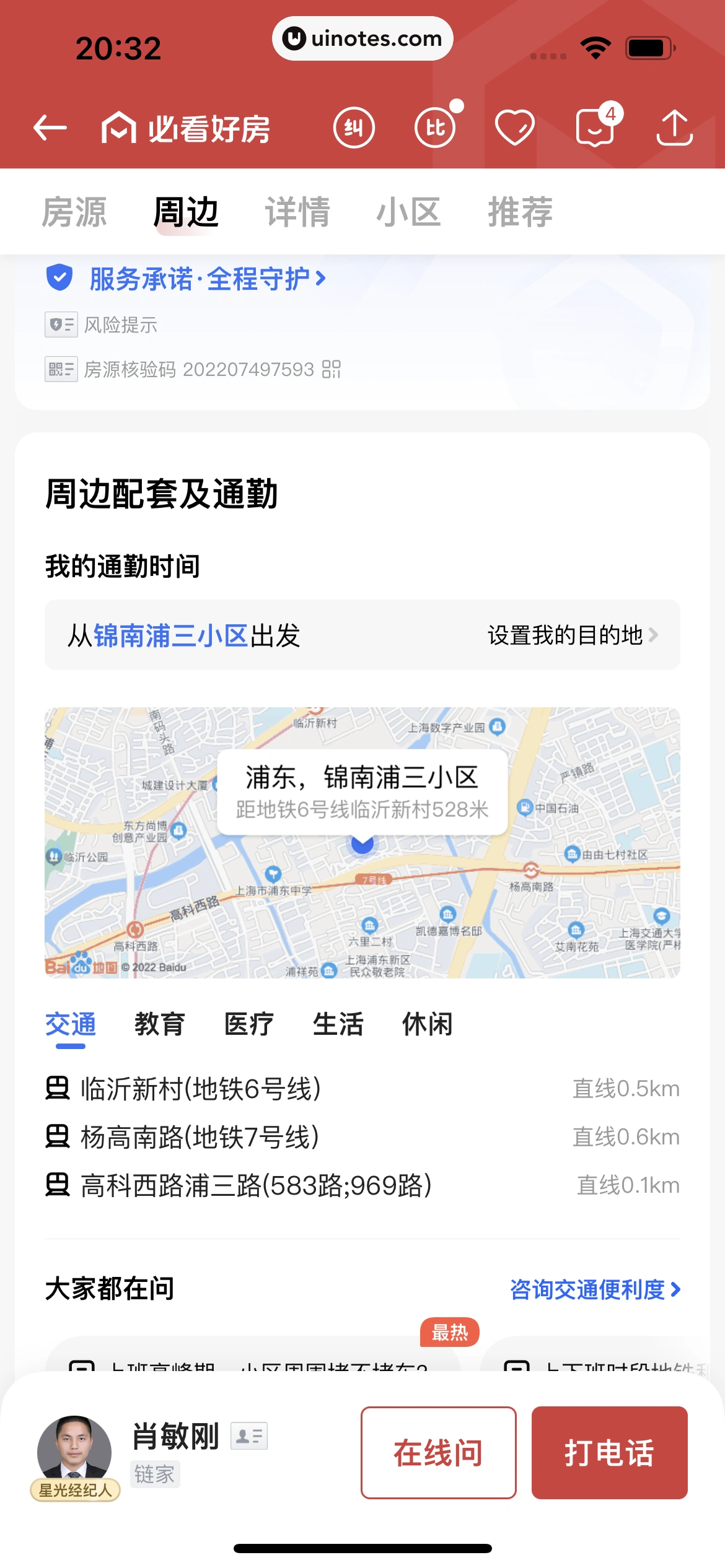
Task: Open 咨询交通便利度 link
Action: pos(595,1289)
